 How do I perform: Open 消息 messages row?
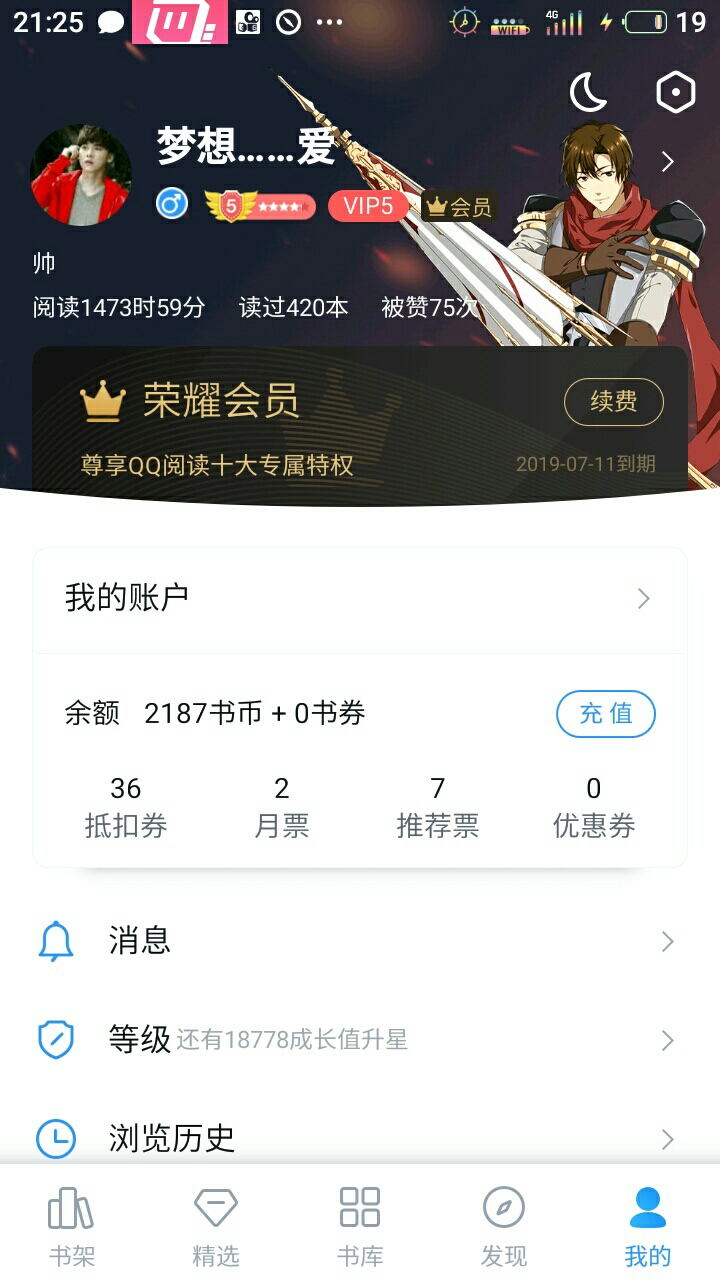point(360,941)
